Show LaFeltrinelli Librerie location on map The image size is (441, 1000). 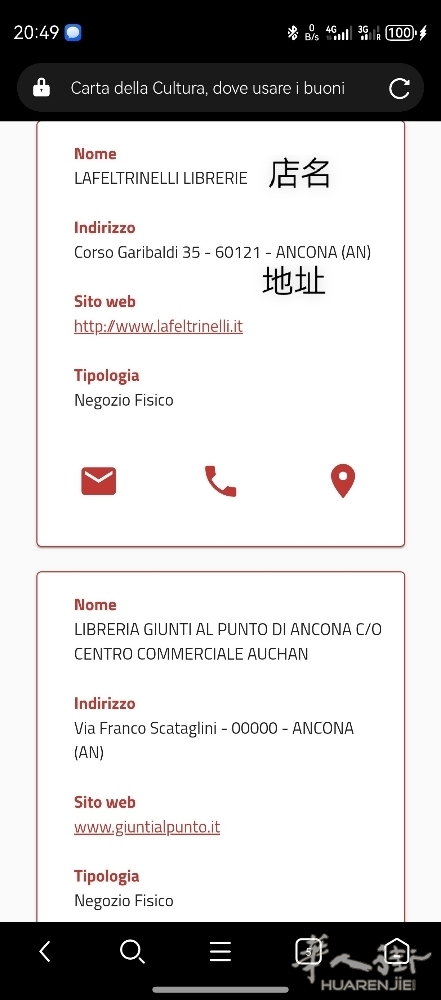click(x=343, y=481)
